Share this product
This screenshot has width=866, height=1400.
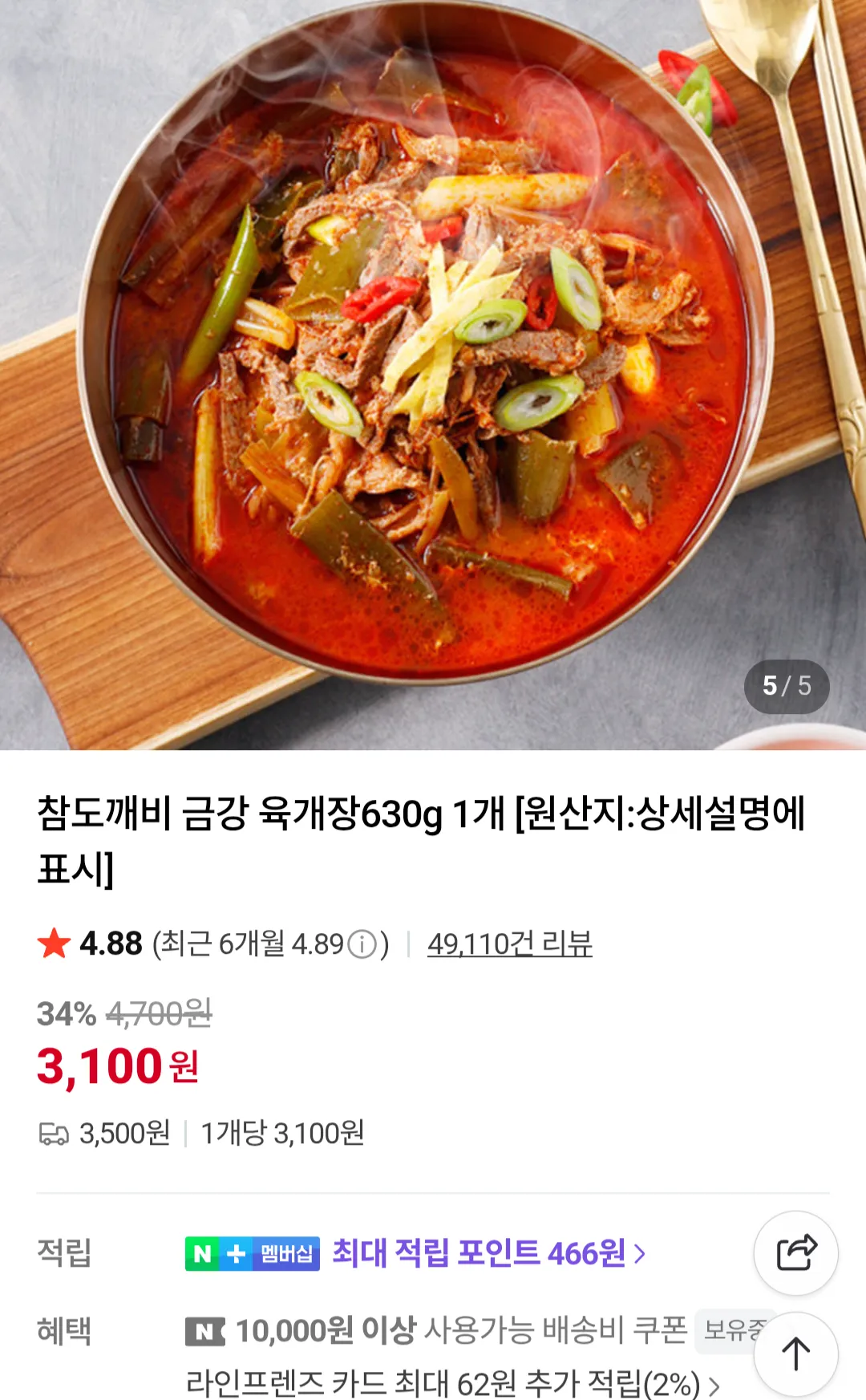click(x=795, y=1252)
